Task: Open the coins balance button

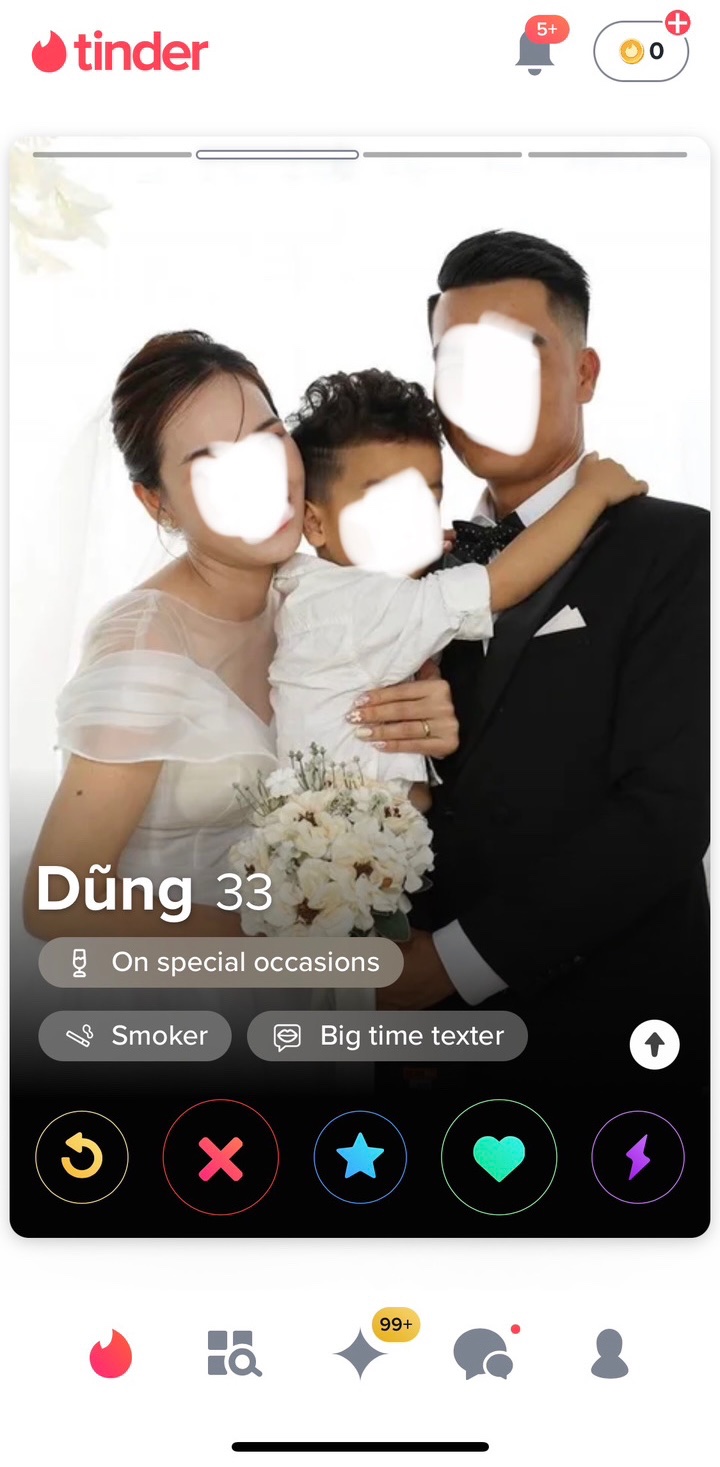Action: coord(641,51)
